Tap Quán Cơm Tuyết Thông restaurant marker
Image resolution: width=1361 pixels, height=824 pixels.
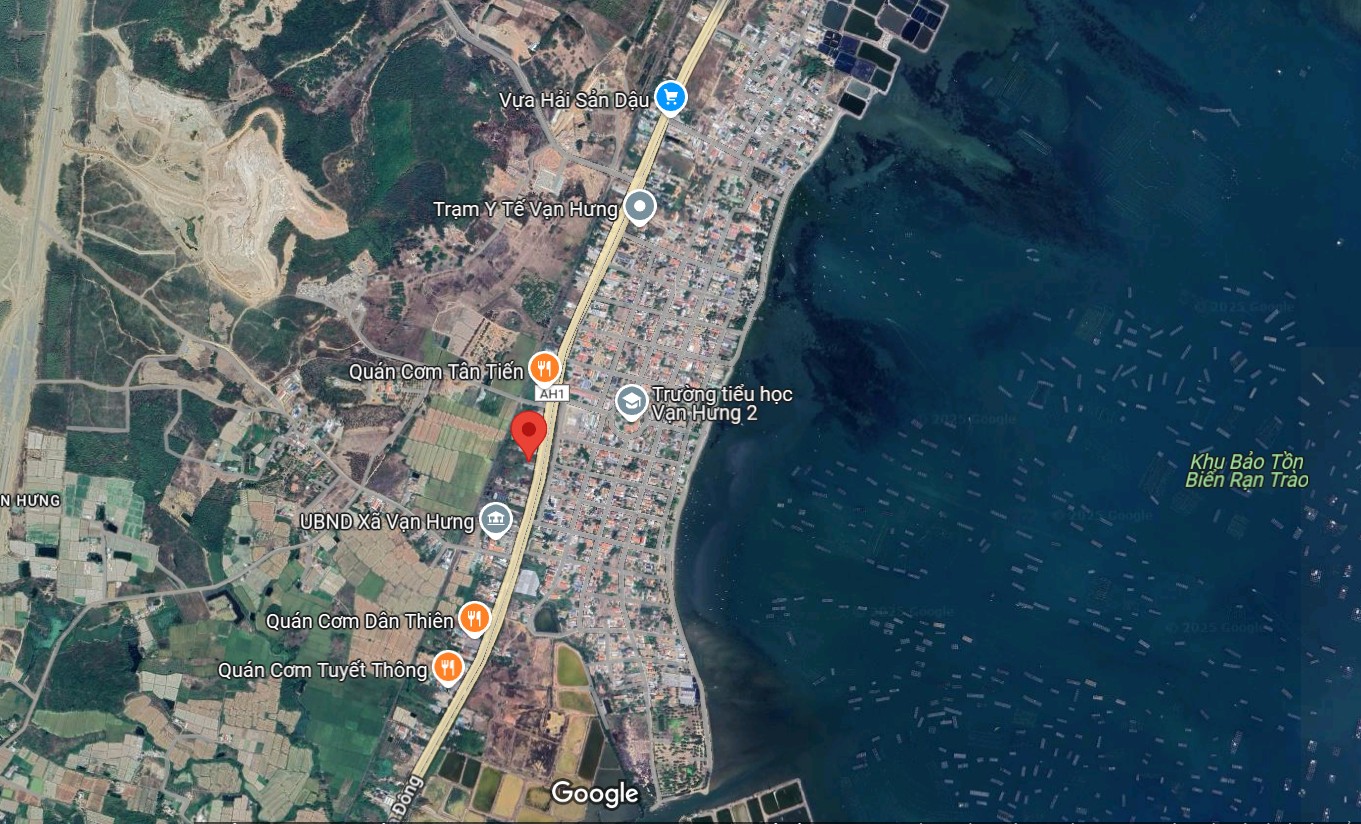(447, 668)
